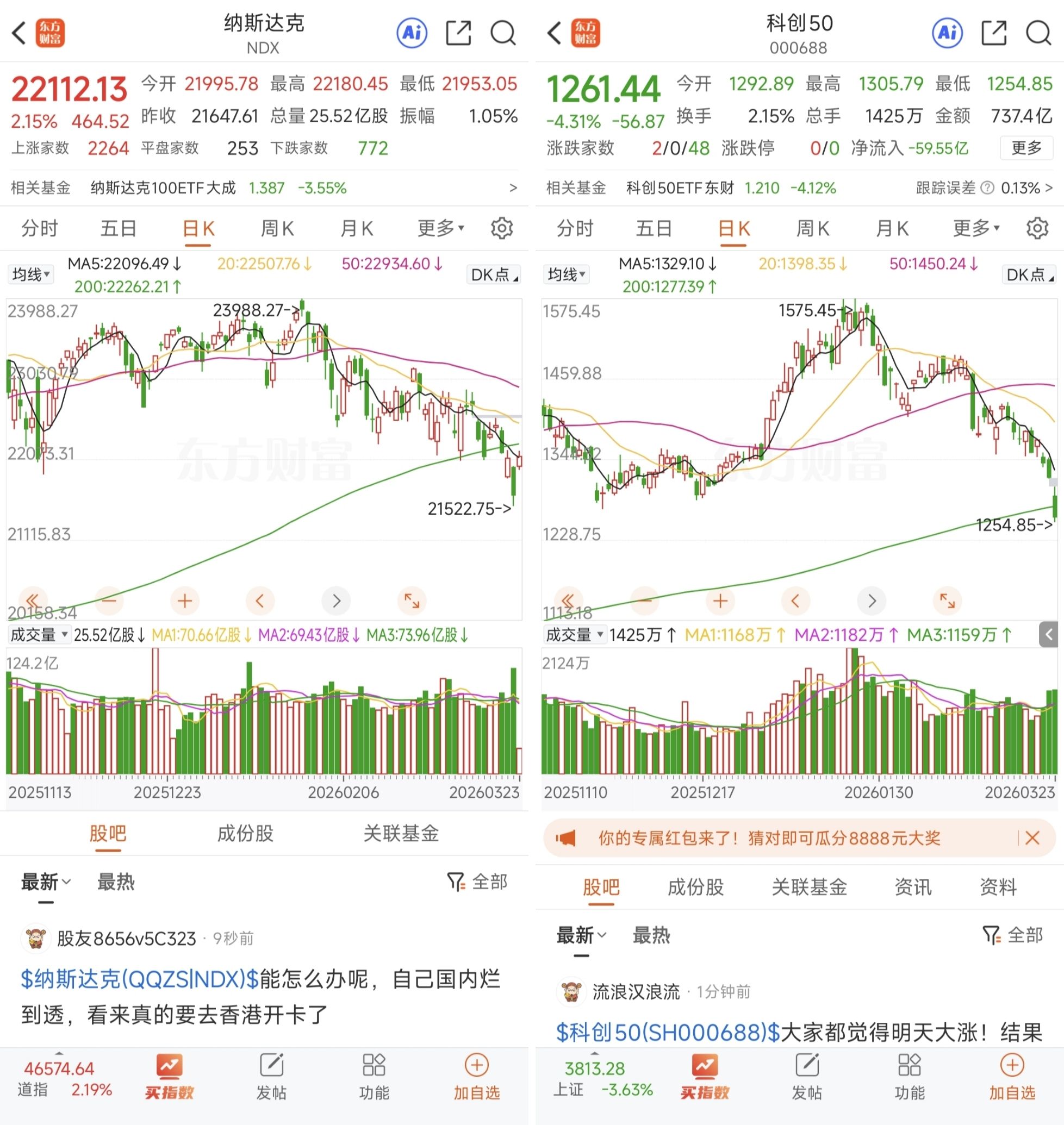Sort 纳斯达克 posts by 最热
Viewport: 1064px width, 1125px height.
coord(116,882)
